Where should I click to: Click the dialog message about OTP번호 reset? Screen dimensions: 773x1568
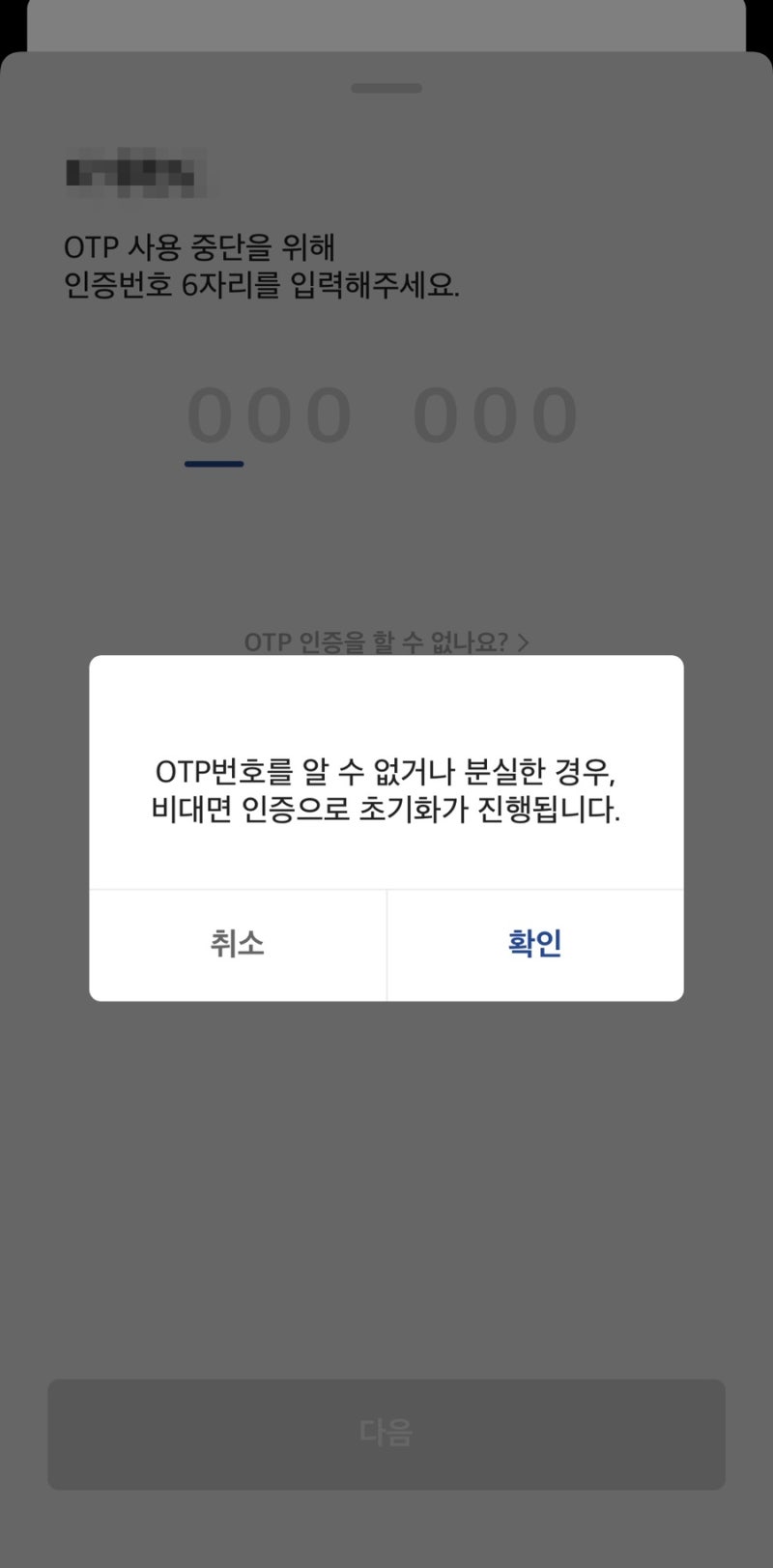(x=386, y=790)
